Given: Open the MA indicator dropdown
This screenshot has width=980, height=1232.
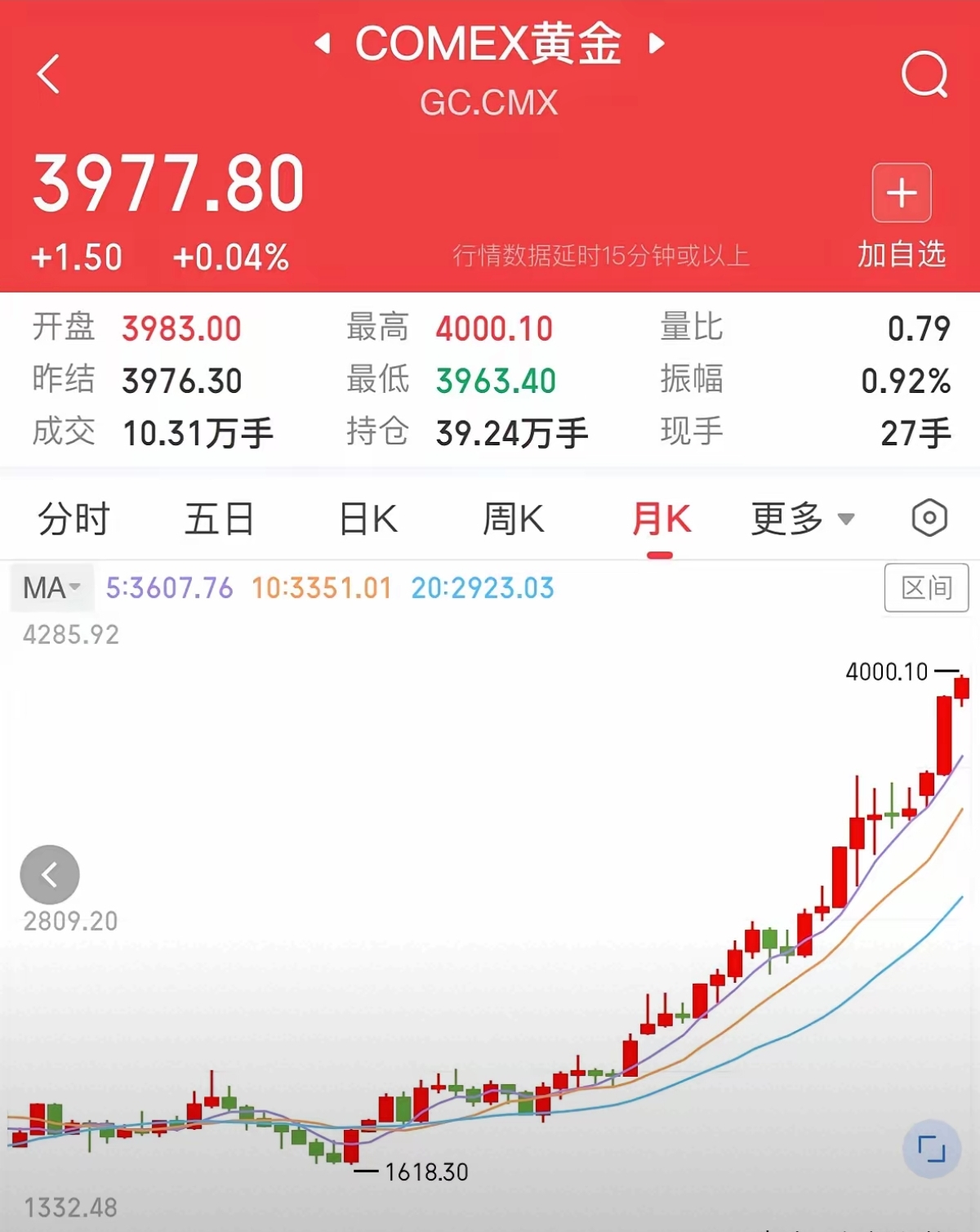Looking at the screenshot, I should tap(51, 587).
